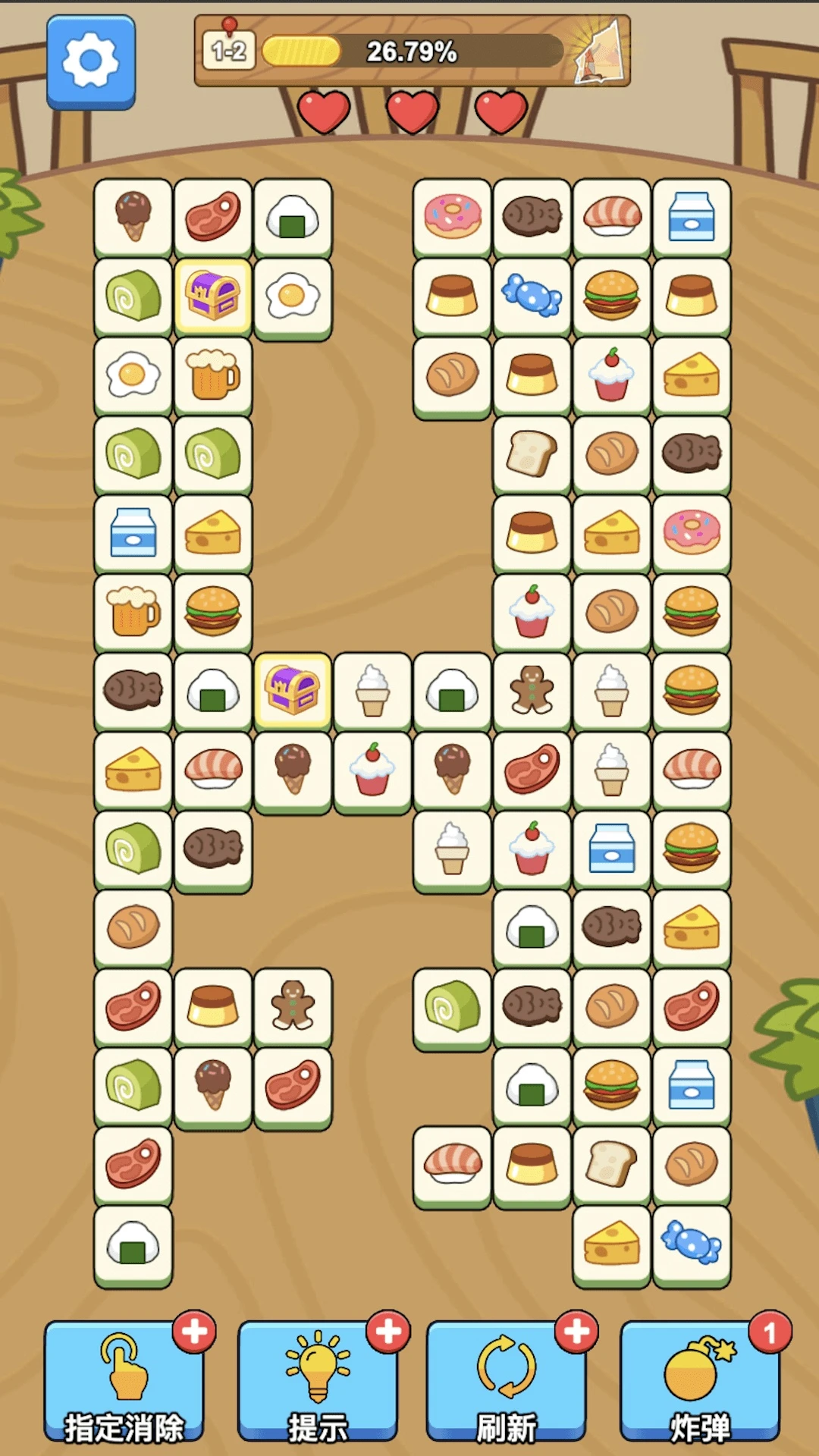Select the treasure chest tile beside the fried egg
The image size is (819, 1456).
[x=213, y=296]
